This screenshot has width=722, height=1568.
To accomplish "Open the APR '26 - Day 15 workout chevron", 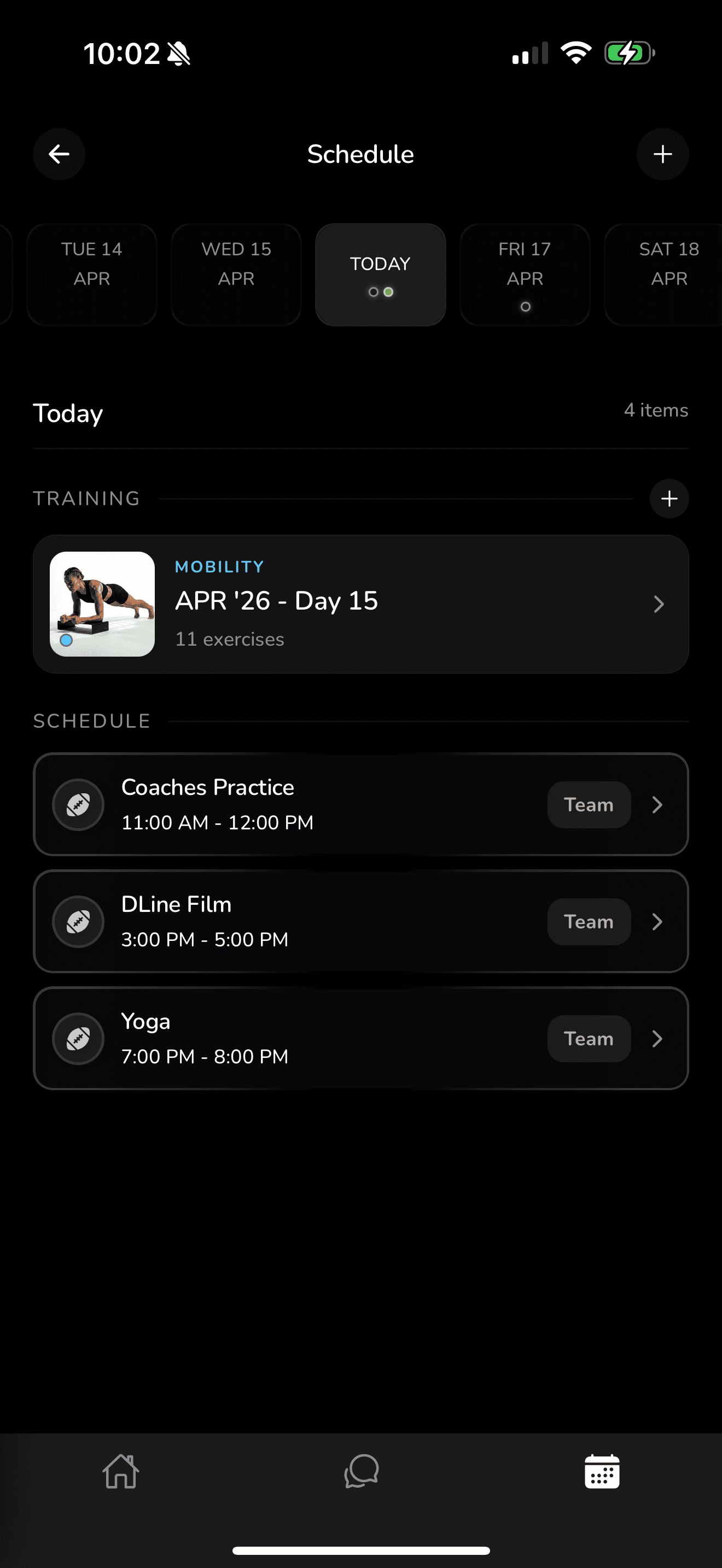I will click(659, 604).
